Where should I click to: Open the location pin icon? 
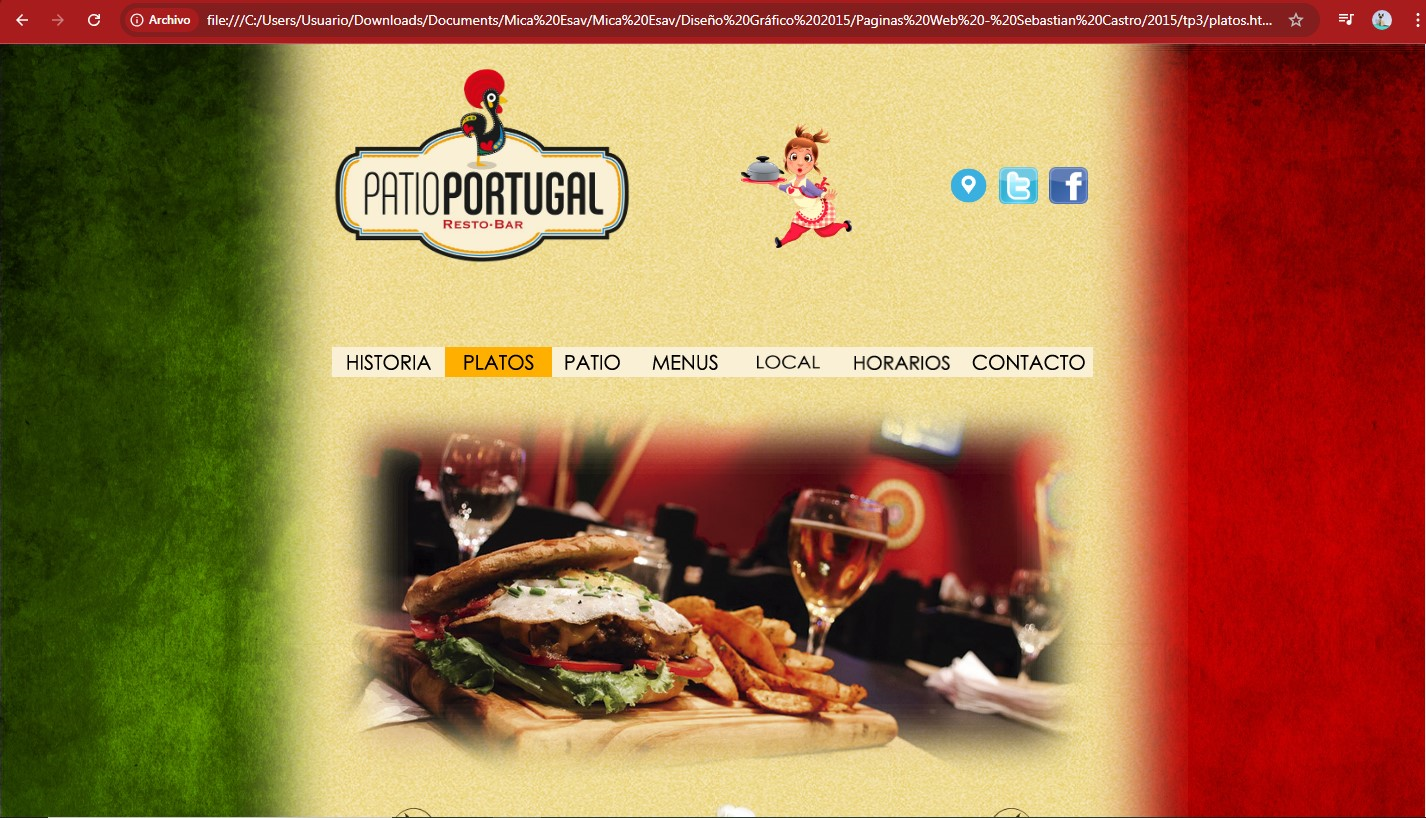[968, 185]
